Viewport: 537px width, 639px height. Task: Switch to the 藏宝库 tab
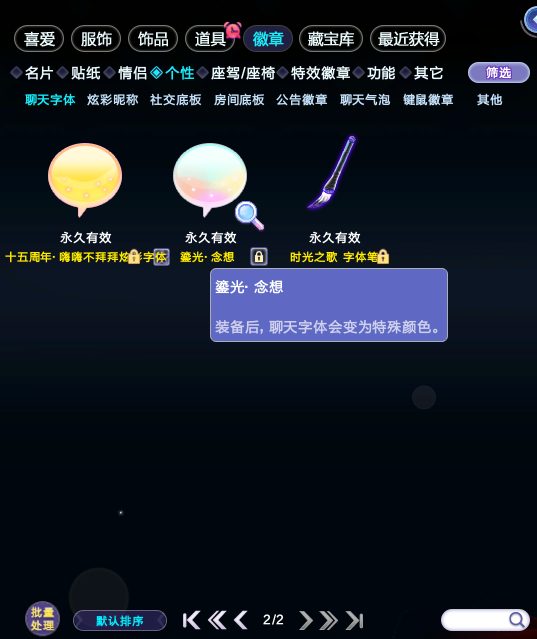click(330, 39)
